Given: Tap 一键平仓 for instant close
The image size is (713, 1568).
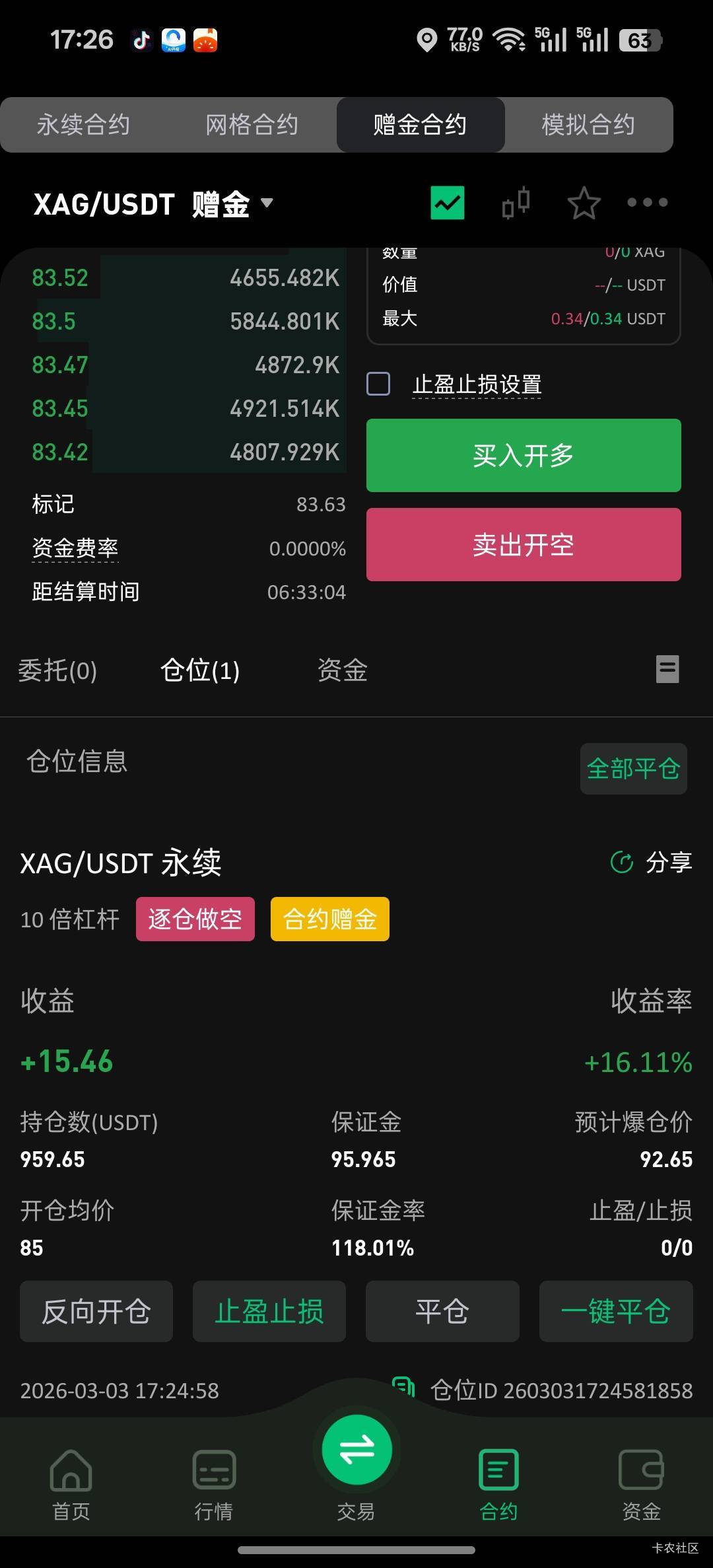Looking at the screenshot, I should (x=615, y=1311).
